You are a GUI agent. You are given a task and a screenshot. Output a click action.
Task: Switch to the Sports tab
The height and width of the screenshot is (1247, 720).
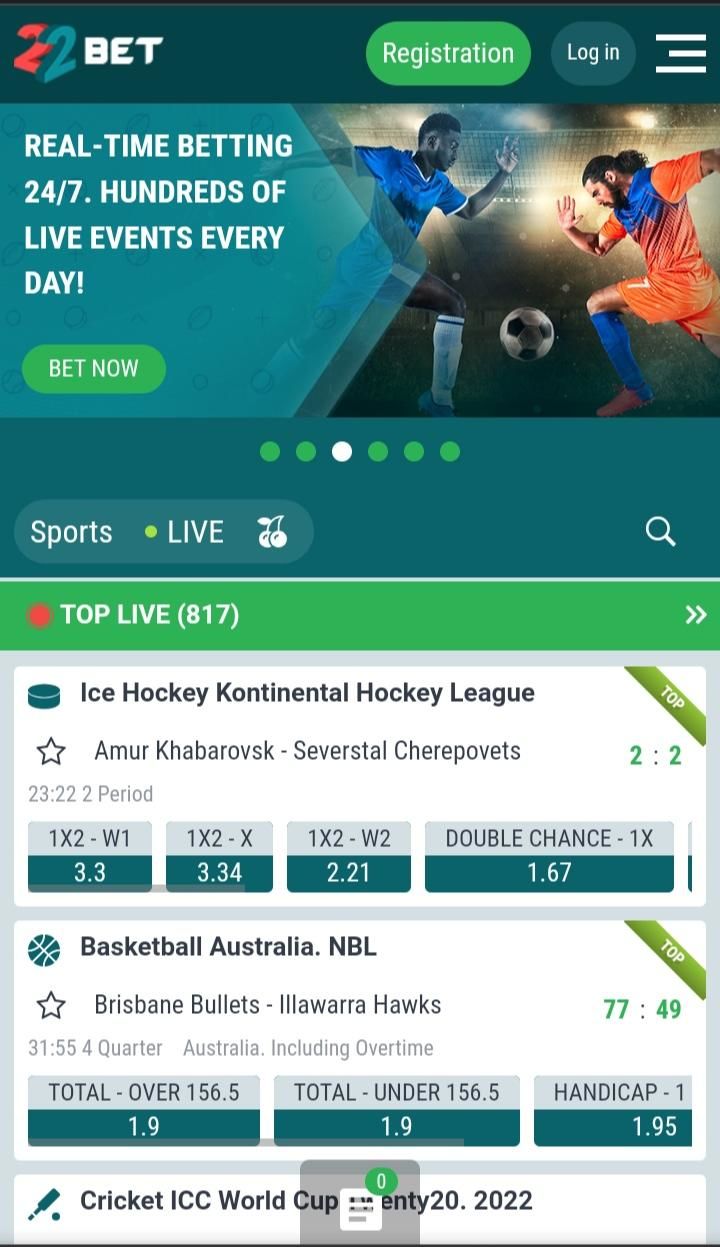[71, 532]
